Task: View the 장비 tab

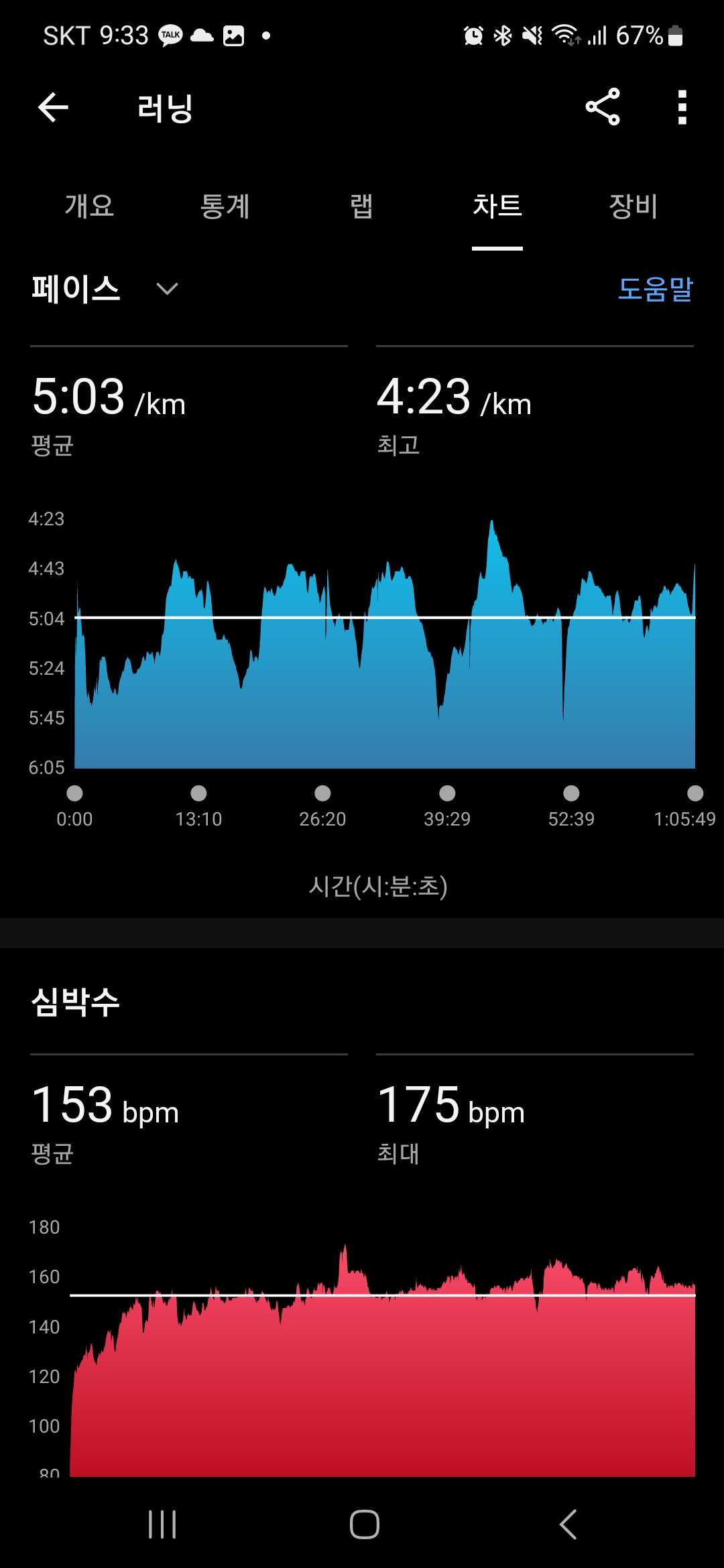Action: (633, 206)
